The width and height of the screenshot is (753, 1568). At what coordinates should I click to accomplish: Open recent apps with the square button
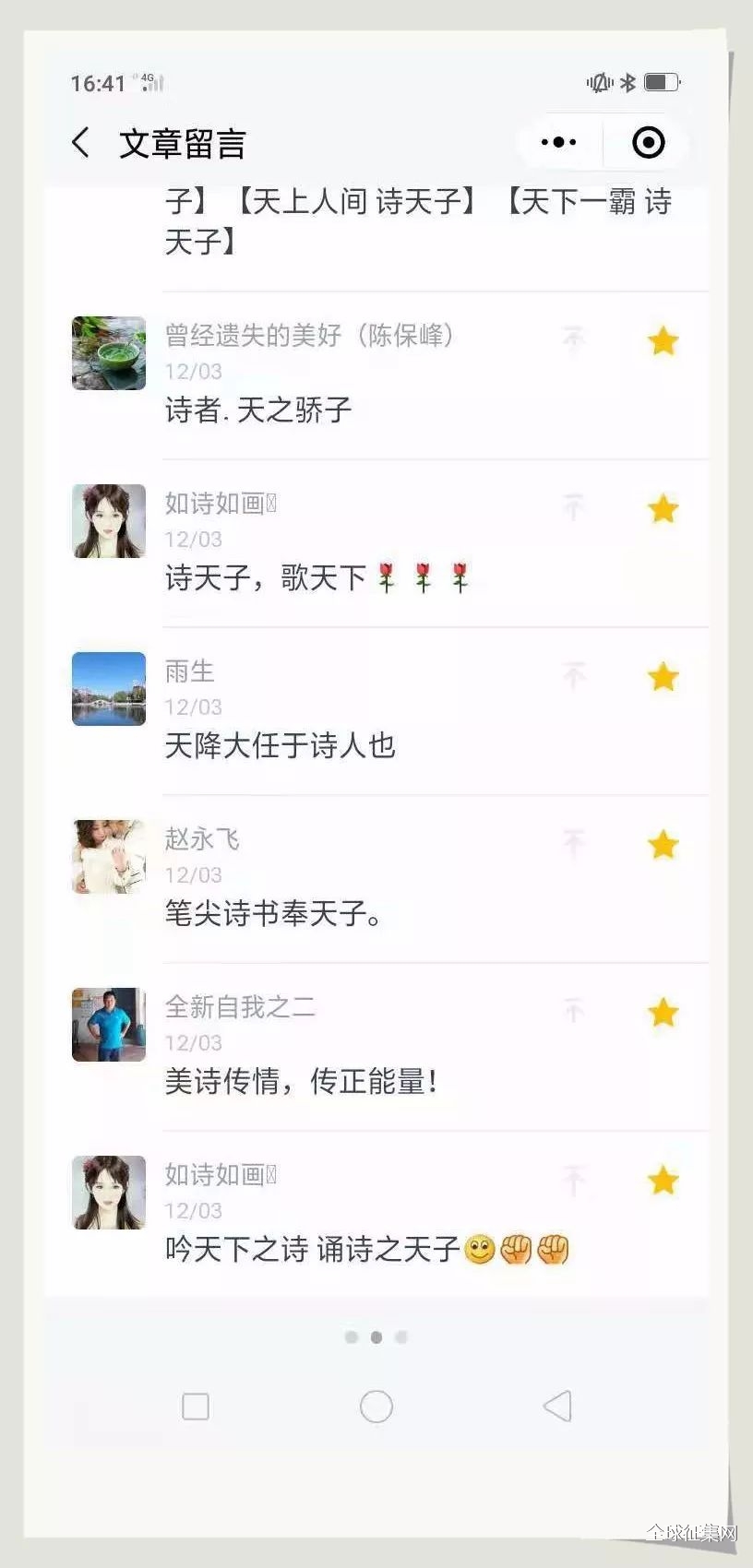(196, 1407)
